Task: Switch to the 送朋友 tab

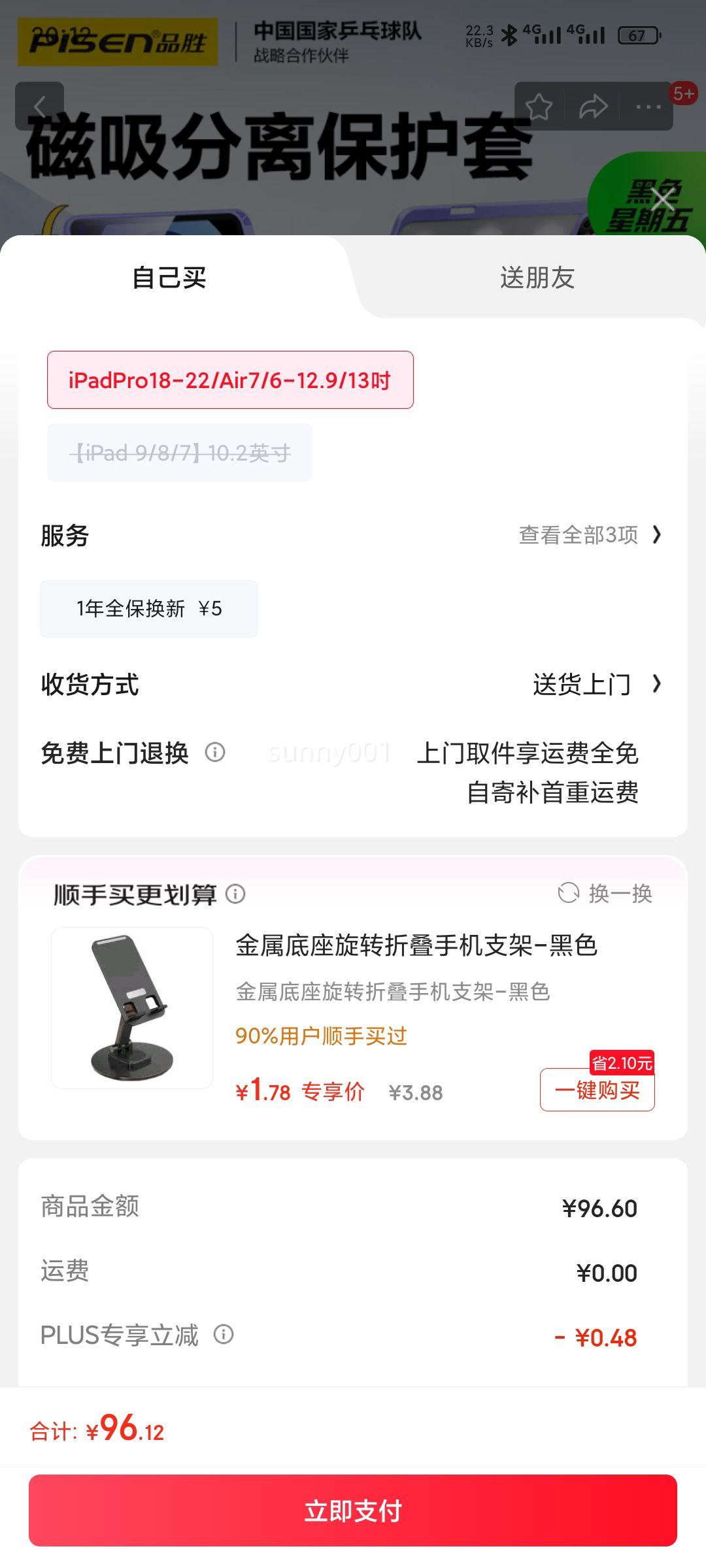Action: [x=537, y=278]
